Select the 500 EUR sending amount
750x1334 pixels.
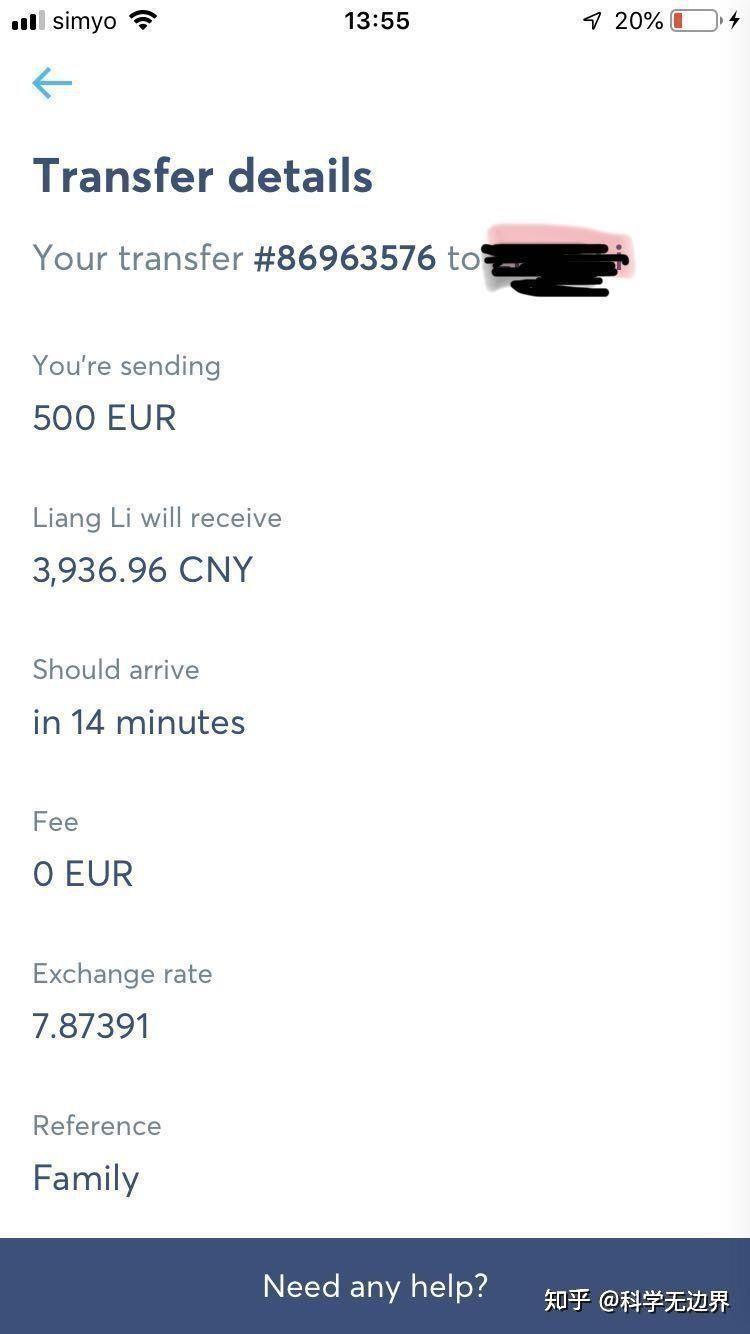(104, 418)
